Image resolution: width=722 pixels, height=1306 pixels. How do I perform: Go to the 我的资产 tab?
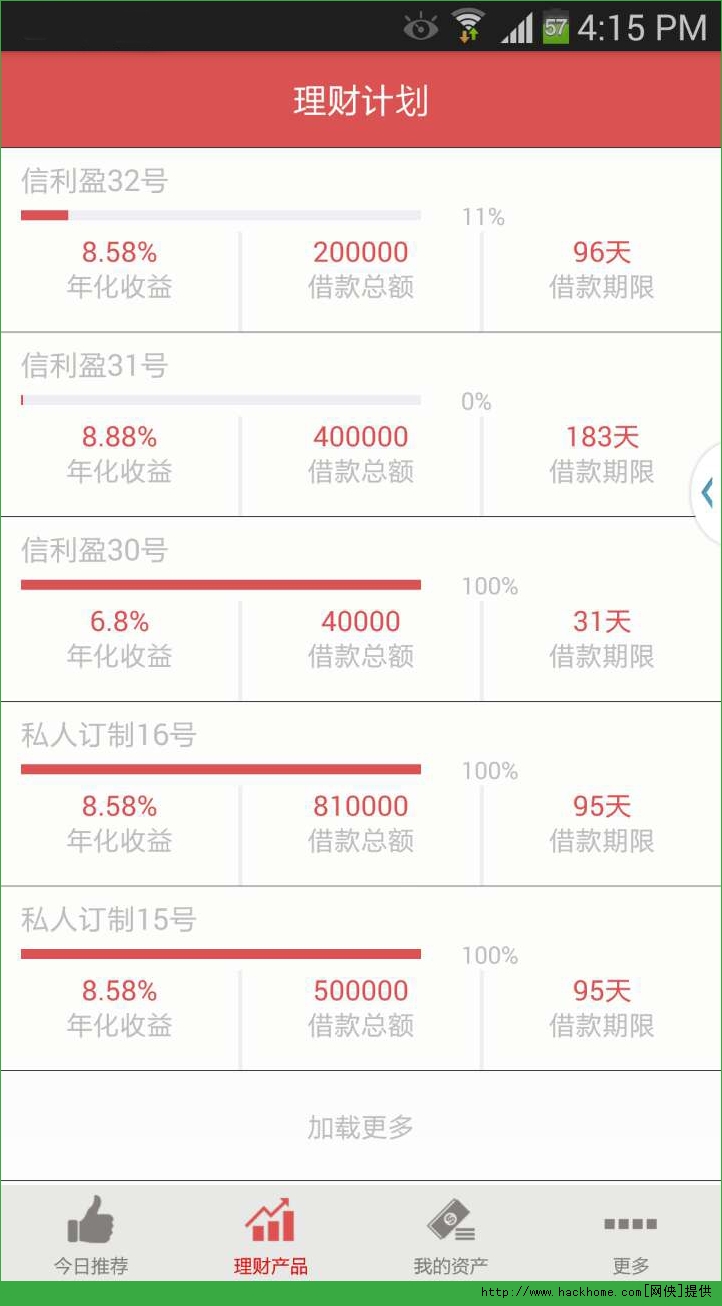451,1234
